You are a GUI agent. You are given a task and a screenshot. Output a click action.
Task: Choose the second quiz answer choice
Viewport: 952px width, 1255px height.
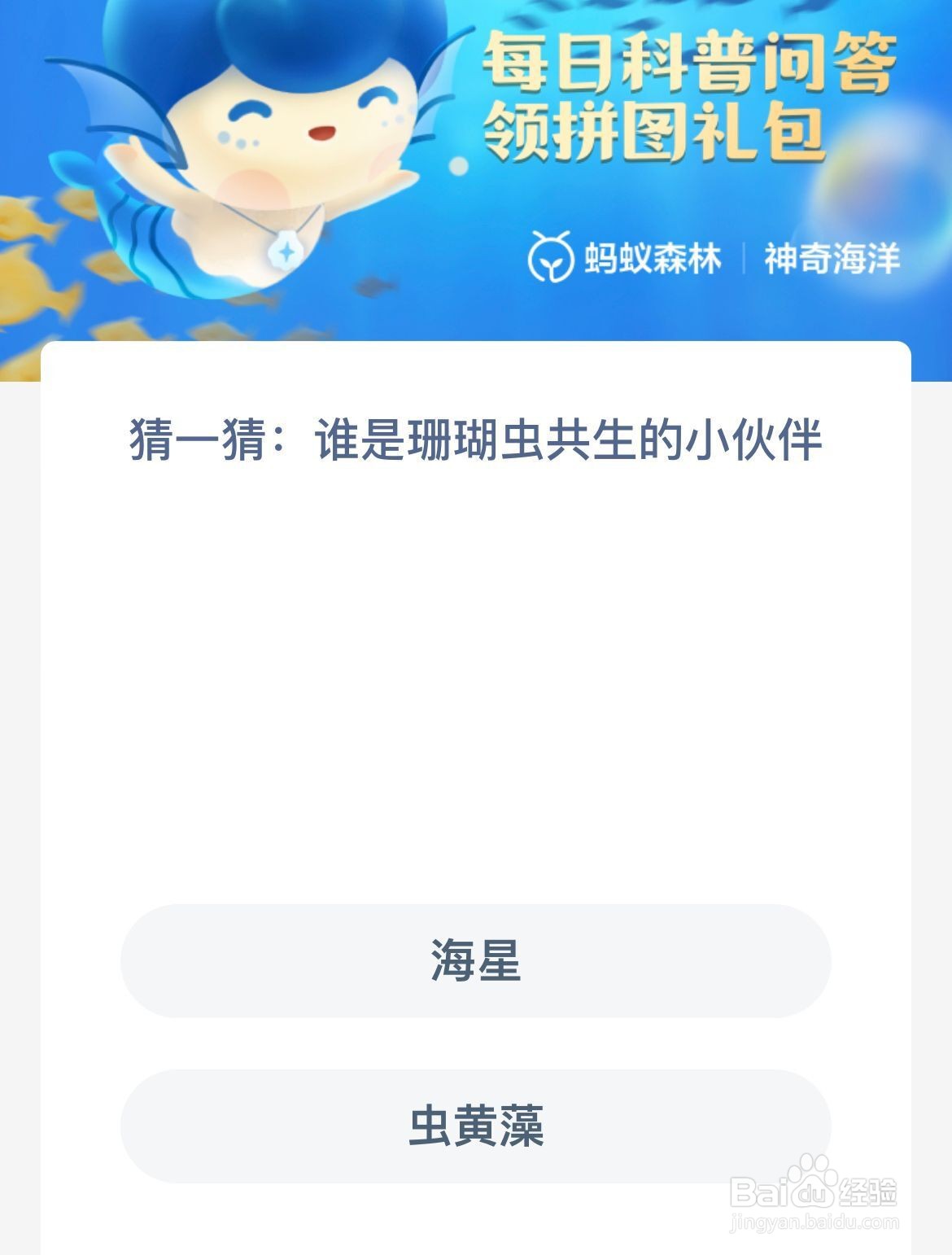pyautogui.click(x=476, y=1127)
